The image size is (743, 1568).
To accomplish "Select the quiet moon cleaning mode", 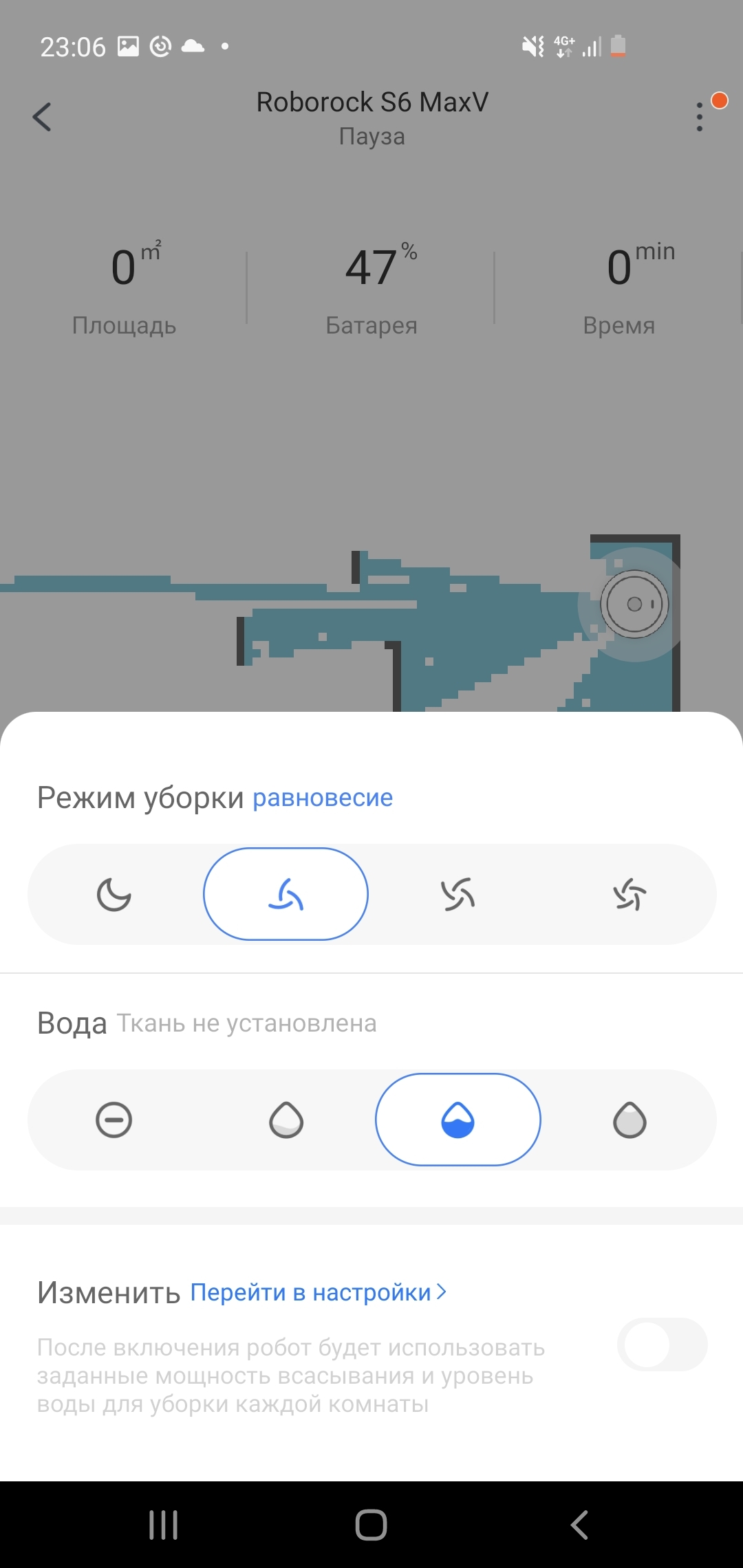I will coord(114,895).
